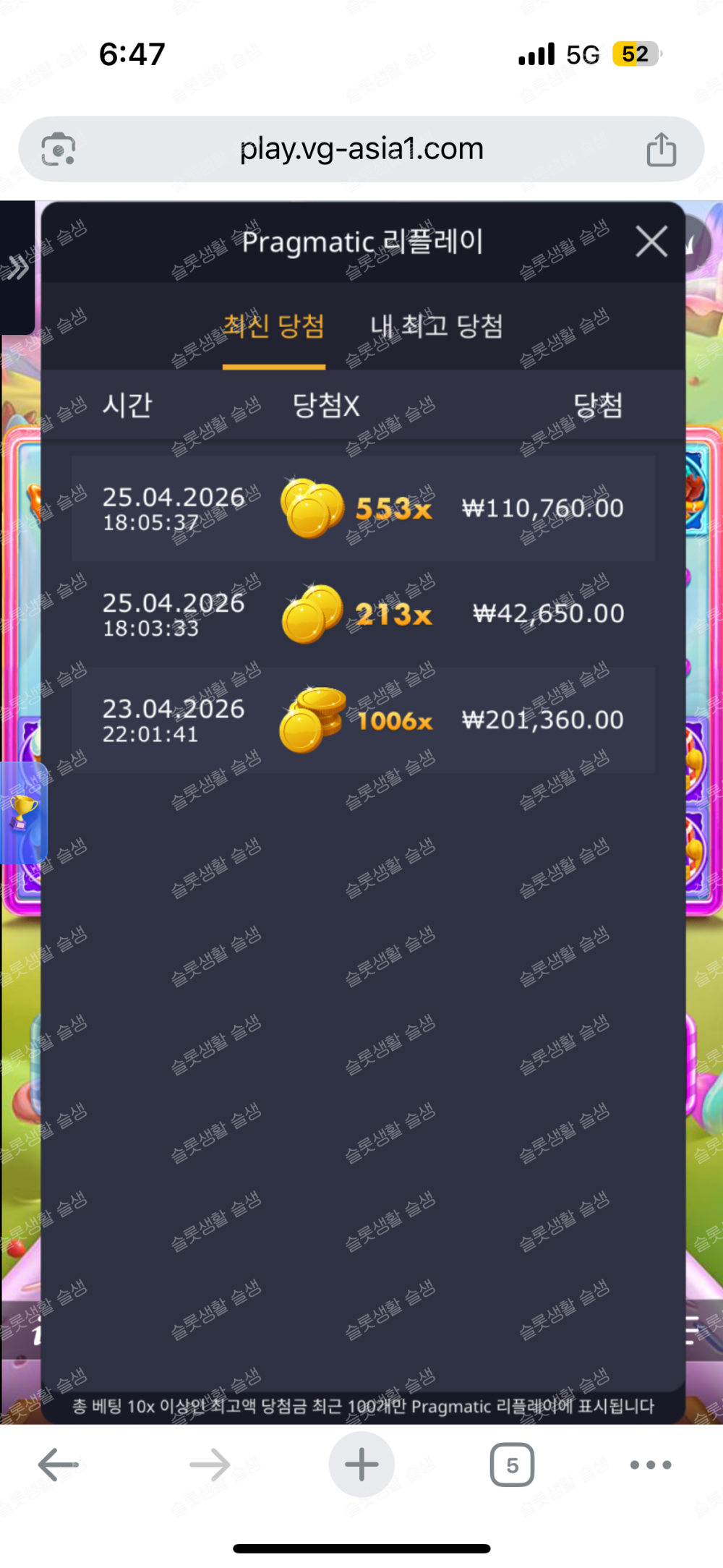This screenshot has height=1568, width=723.
Task: Open a new browser tab
Action: pyautogui.click(x=361, y=1465)
